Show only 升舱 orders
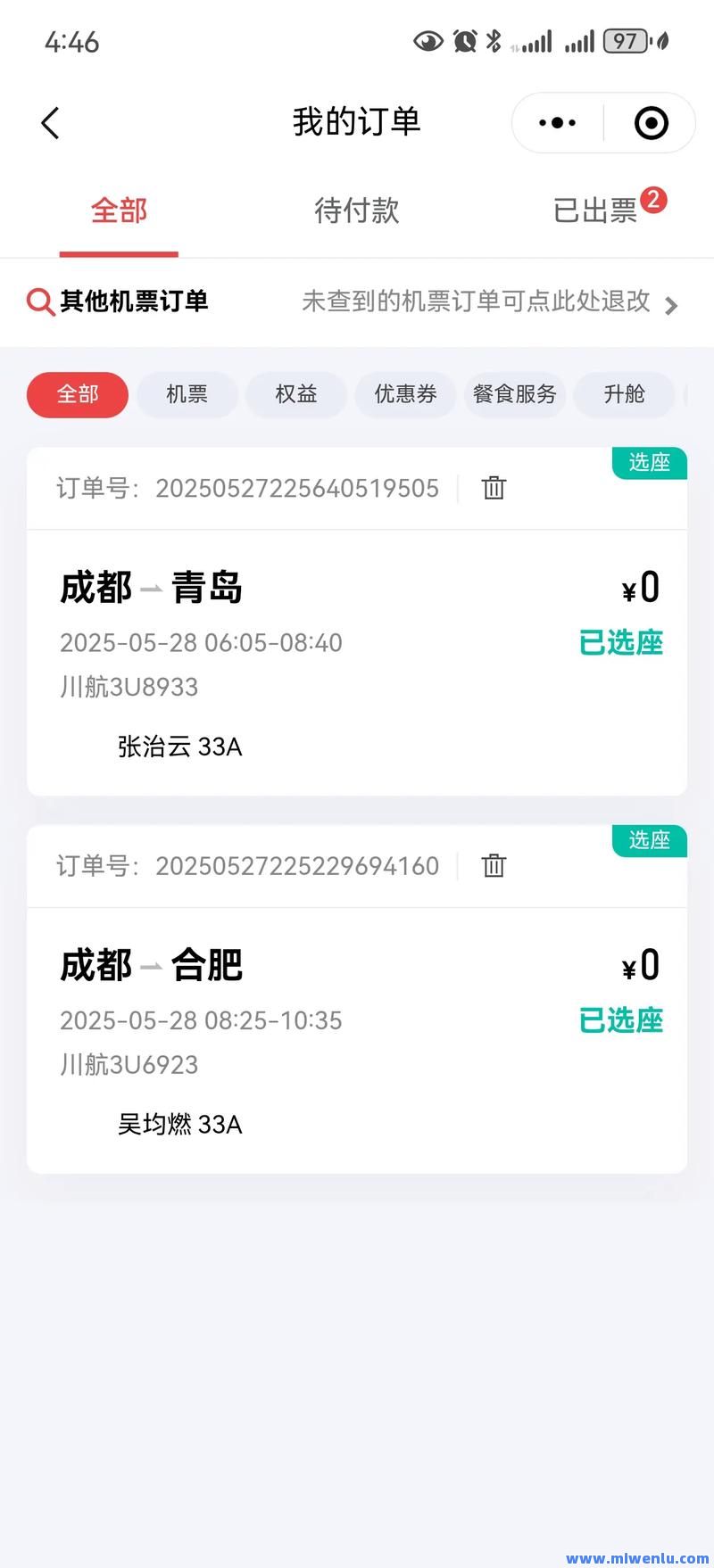 [x=624, y=394]
